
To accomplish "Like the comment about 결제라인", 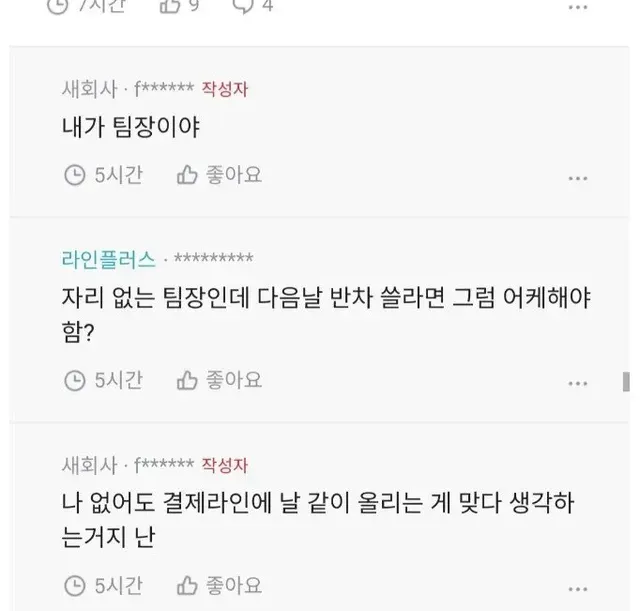I will click(219, 586).
